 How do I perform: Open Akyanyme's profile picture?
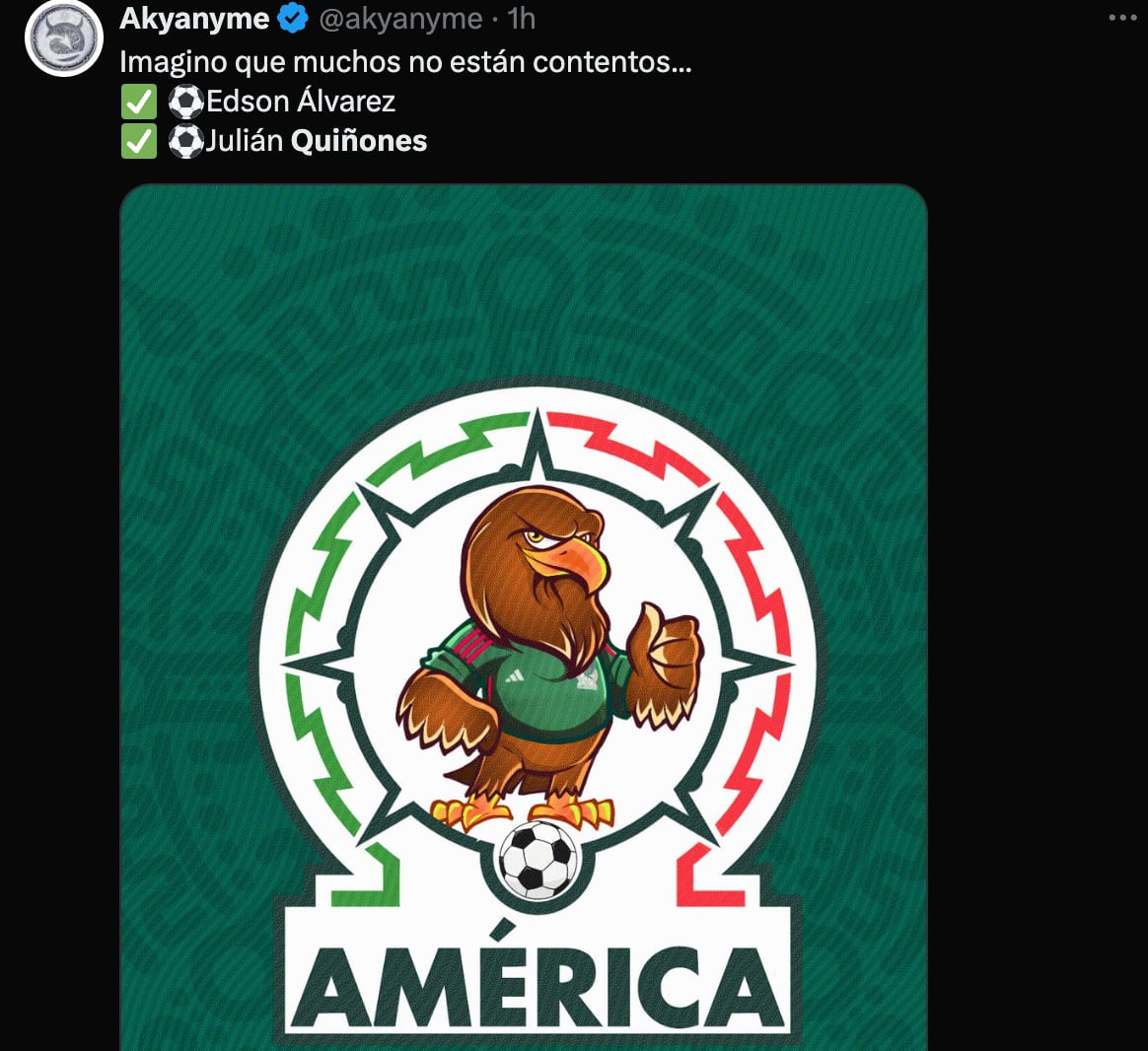click(x=64, y=39)
